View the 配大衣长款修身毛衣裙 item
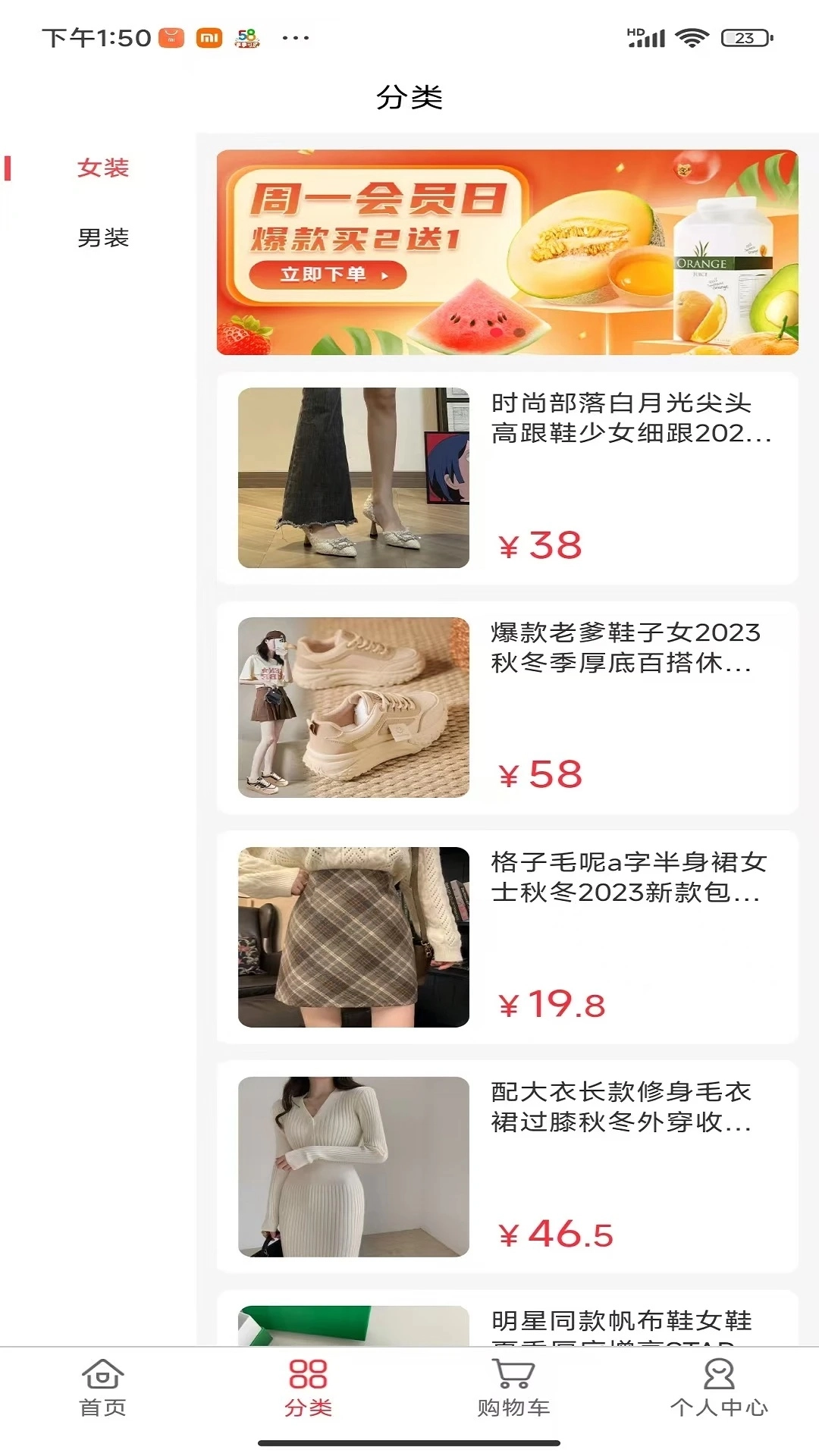 tap(507, 1166)
